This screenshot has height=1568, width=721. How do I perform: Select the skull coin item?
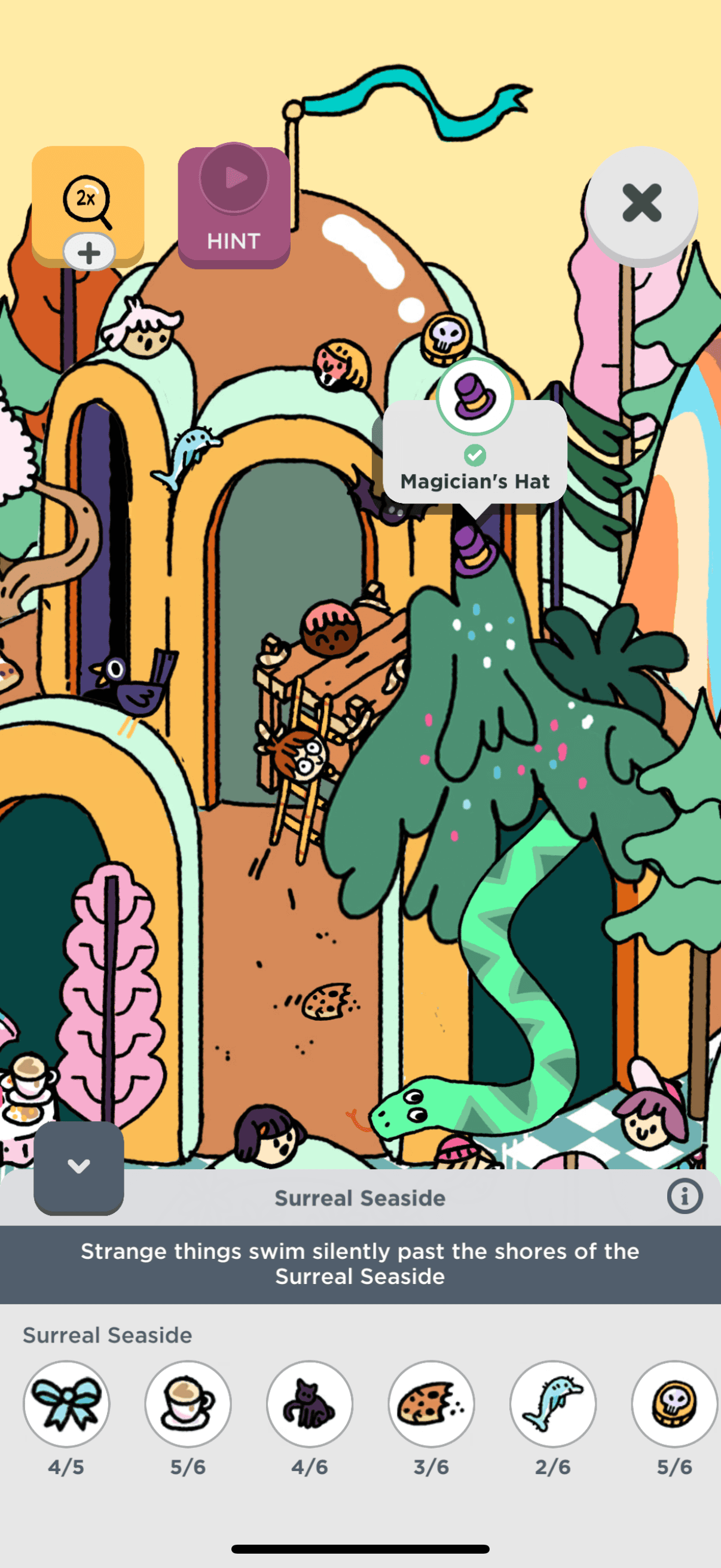click(674, 1404)
